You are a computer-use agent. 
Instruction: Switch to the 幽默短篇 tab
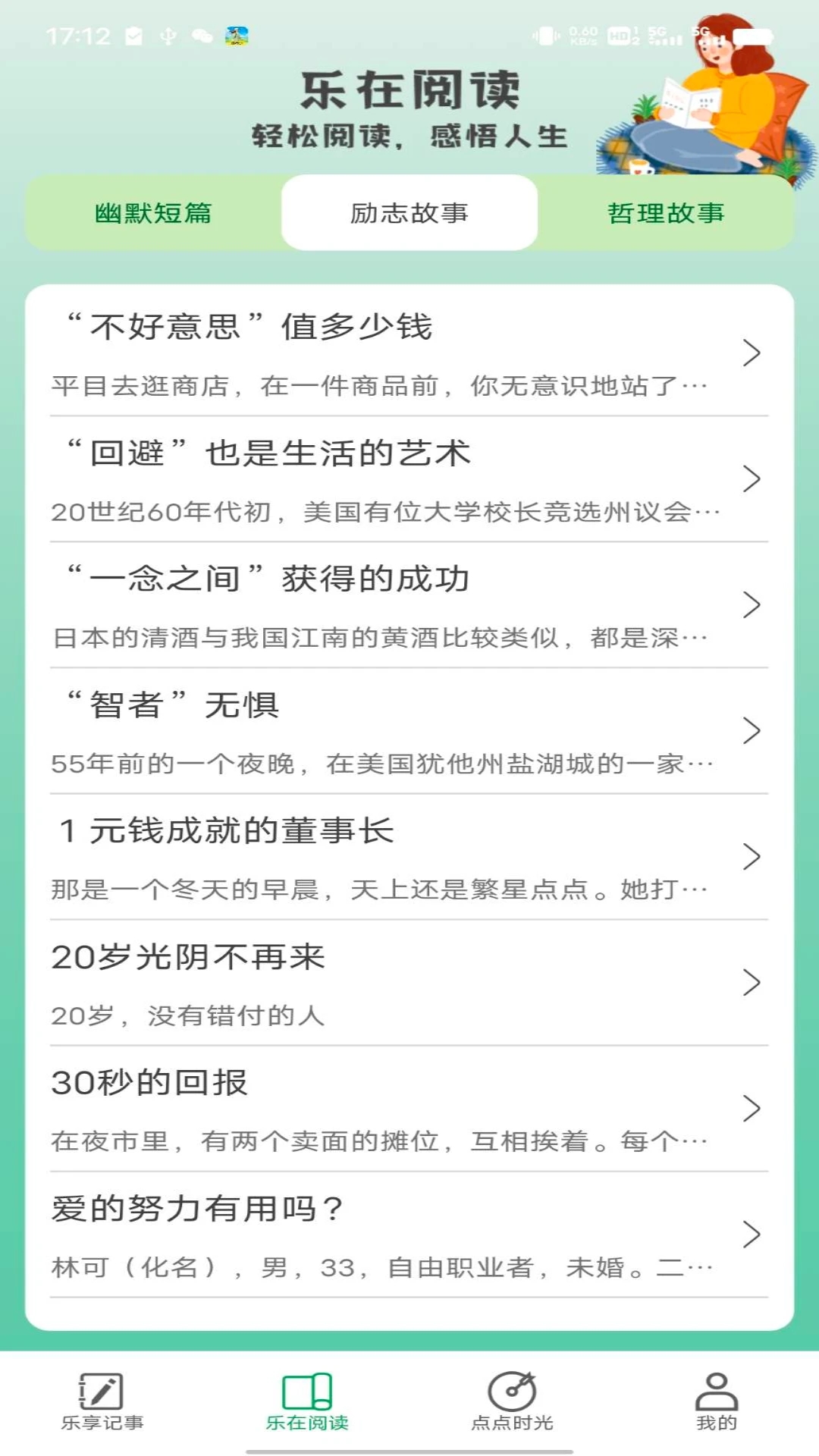[x=154, y=214]
